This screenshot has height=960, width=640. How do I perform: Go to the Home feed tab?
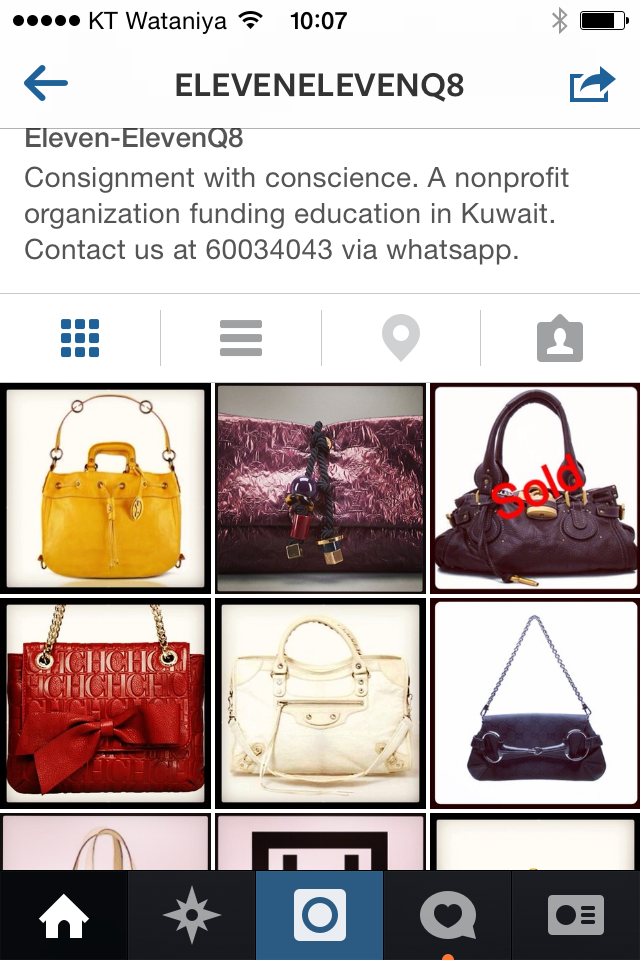point(63,916)
